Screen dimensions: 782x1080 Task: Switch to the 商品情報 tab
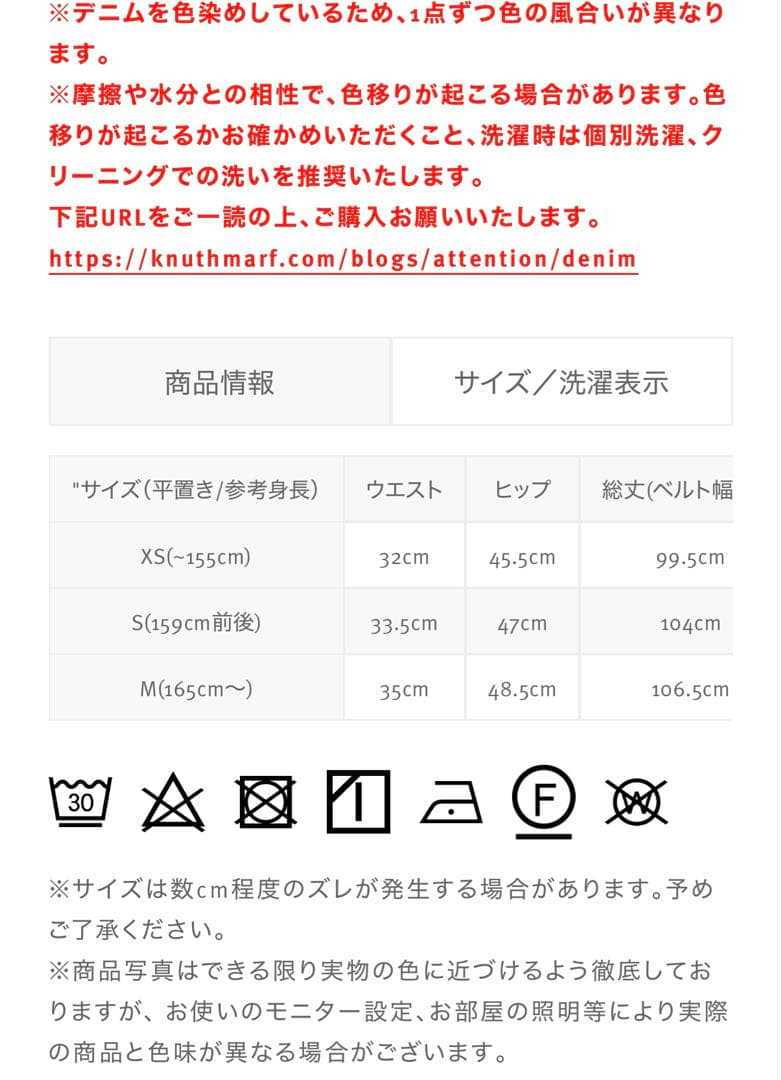[220, 382]
